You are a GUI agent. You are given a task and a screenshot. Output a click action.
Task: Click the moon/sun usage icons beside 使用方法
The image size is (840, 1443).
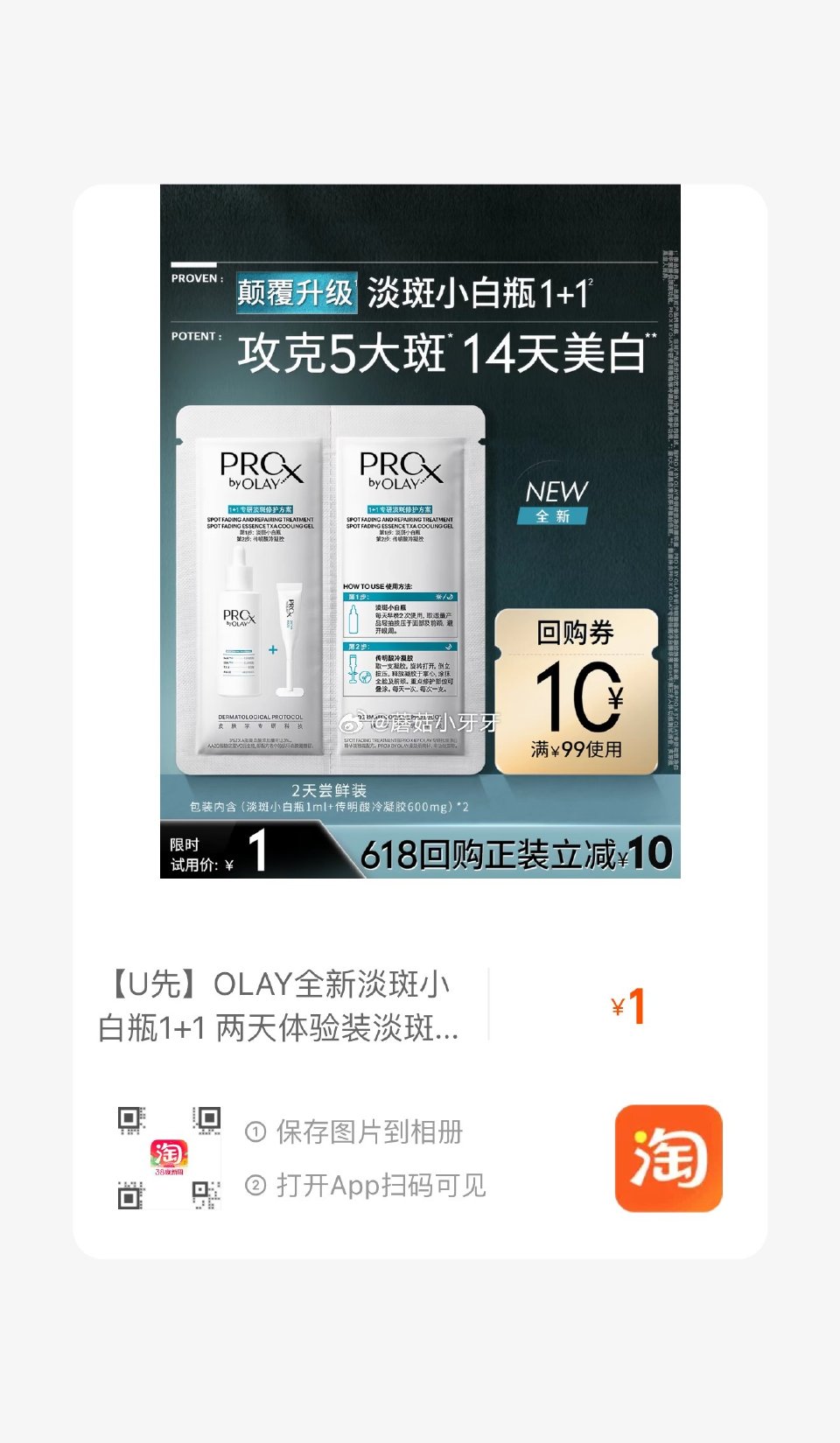(444, 597)
